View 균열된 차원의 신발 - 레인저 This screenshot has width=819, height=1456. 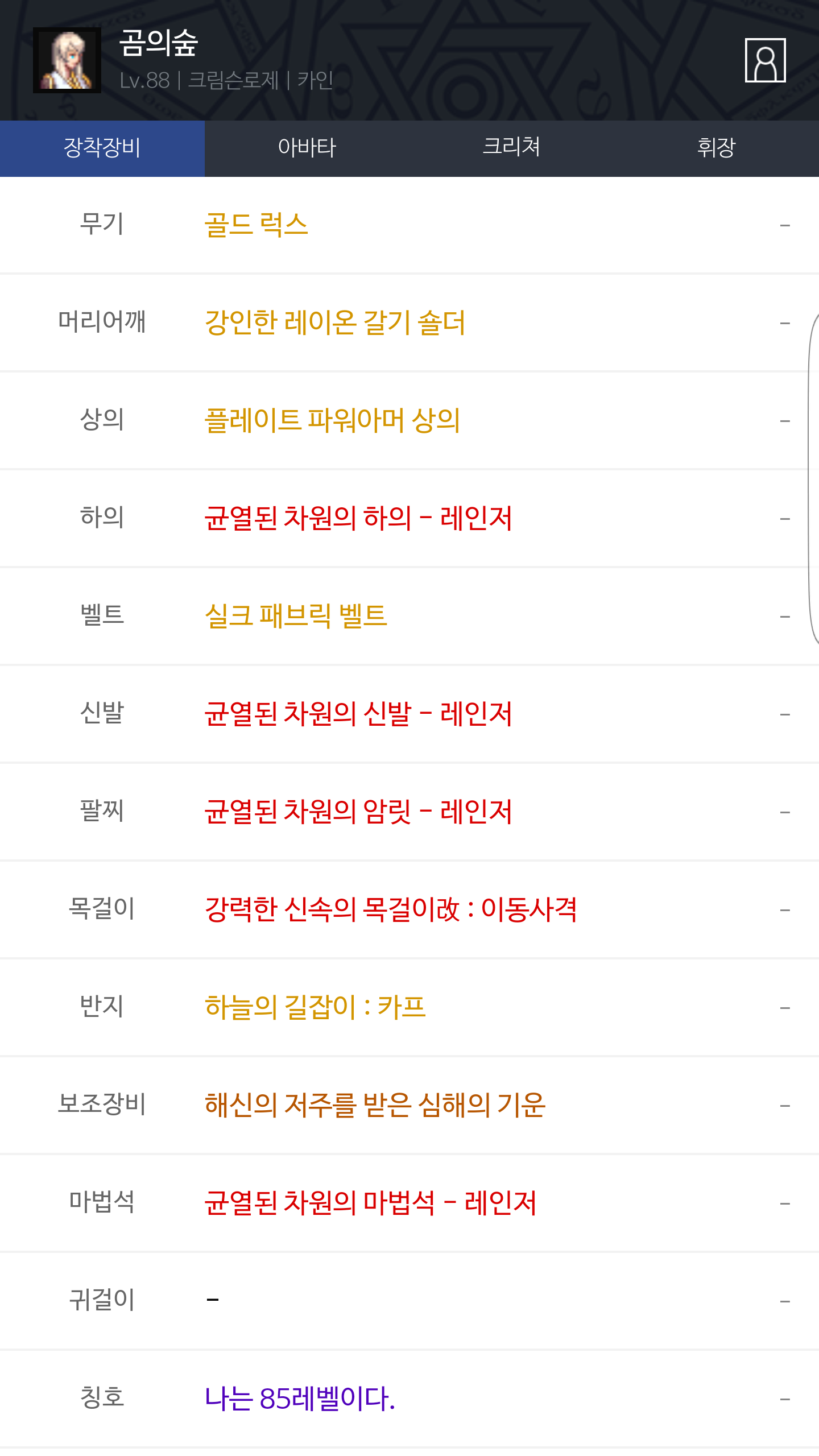358,714
